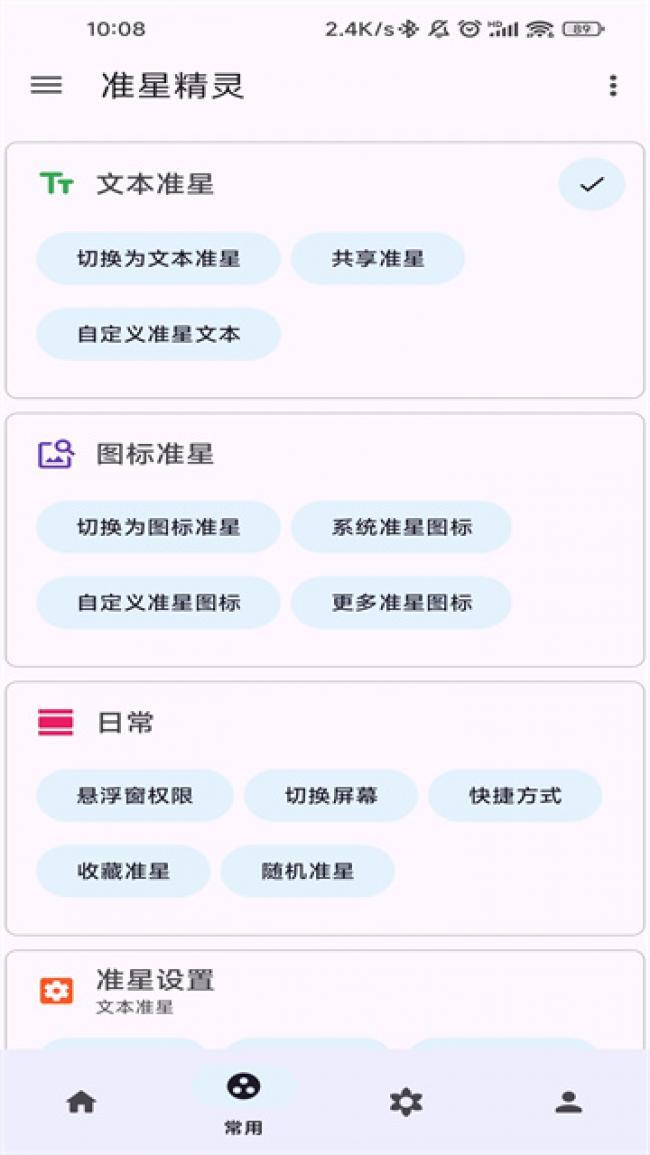Go to the home tab
The image size is (650, 1155).
[81, 1102]
